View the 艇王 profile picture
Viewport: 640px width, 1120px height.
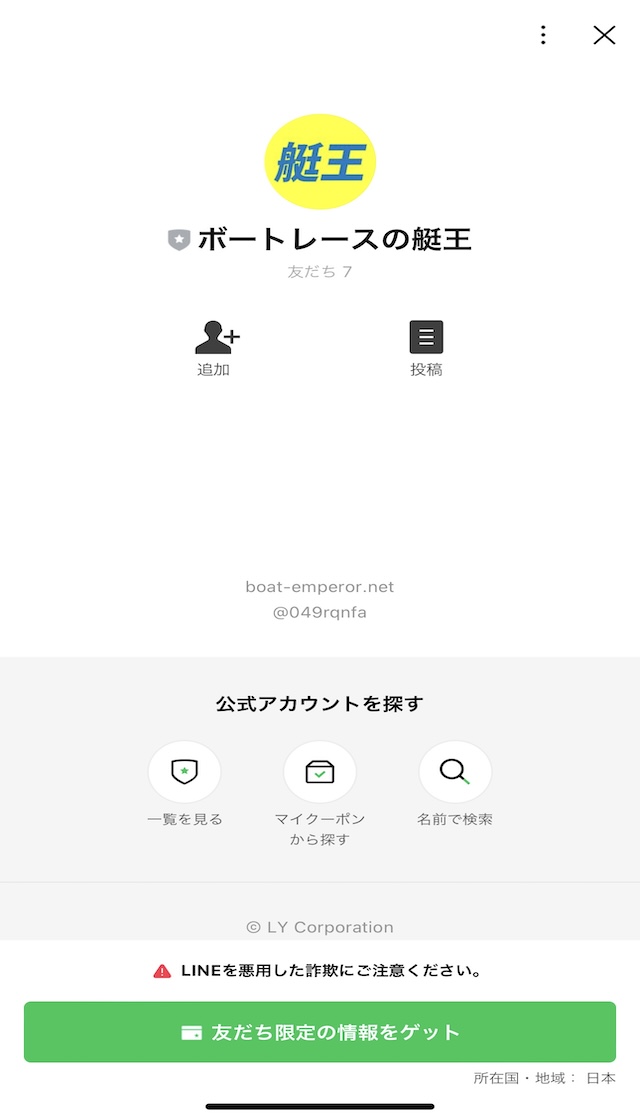coord(320,161)
